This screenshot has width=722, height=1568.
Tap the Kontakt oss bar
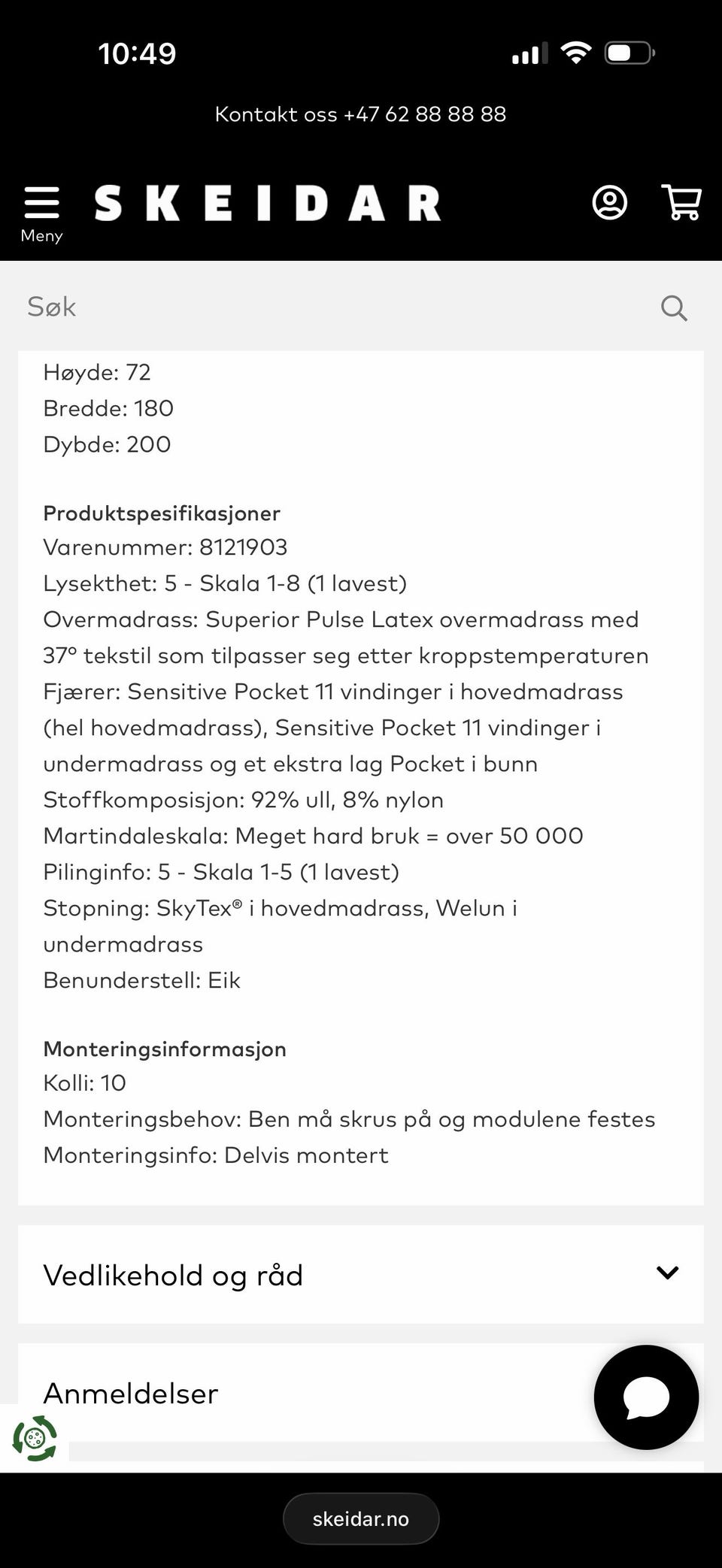(361, 114)
